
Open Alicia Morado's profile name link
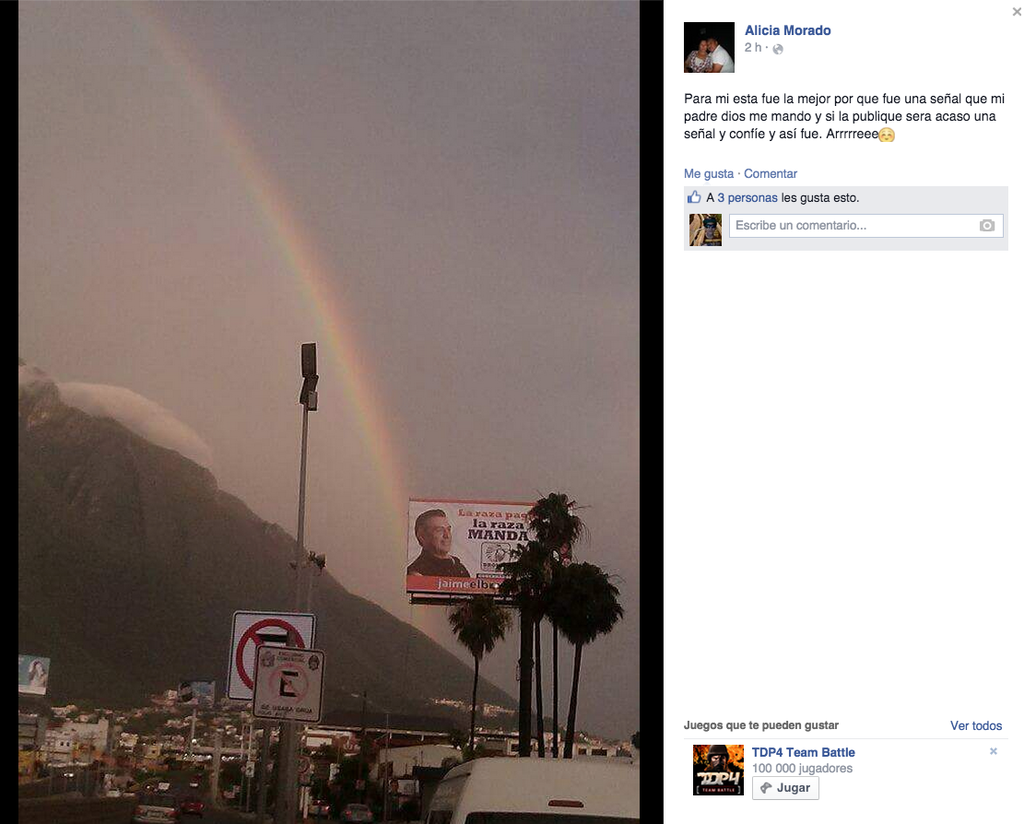787,31
